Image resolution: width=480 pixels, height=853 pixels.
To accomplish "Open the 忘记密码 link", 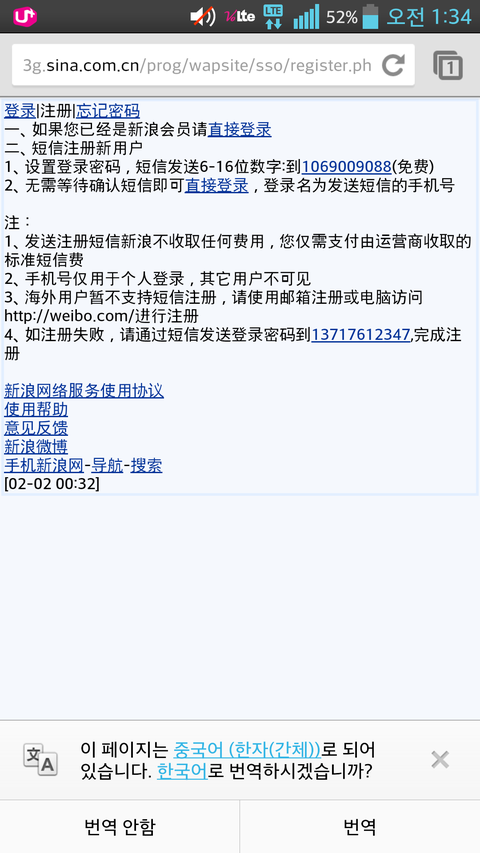I will tap(108, 112).
